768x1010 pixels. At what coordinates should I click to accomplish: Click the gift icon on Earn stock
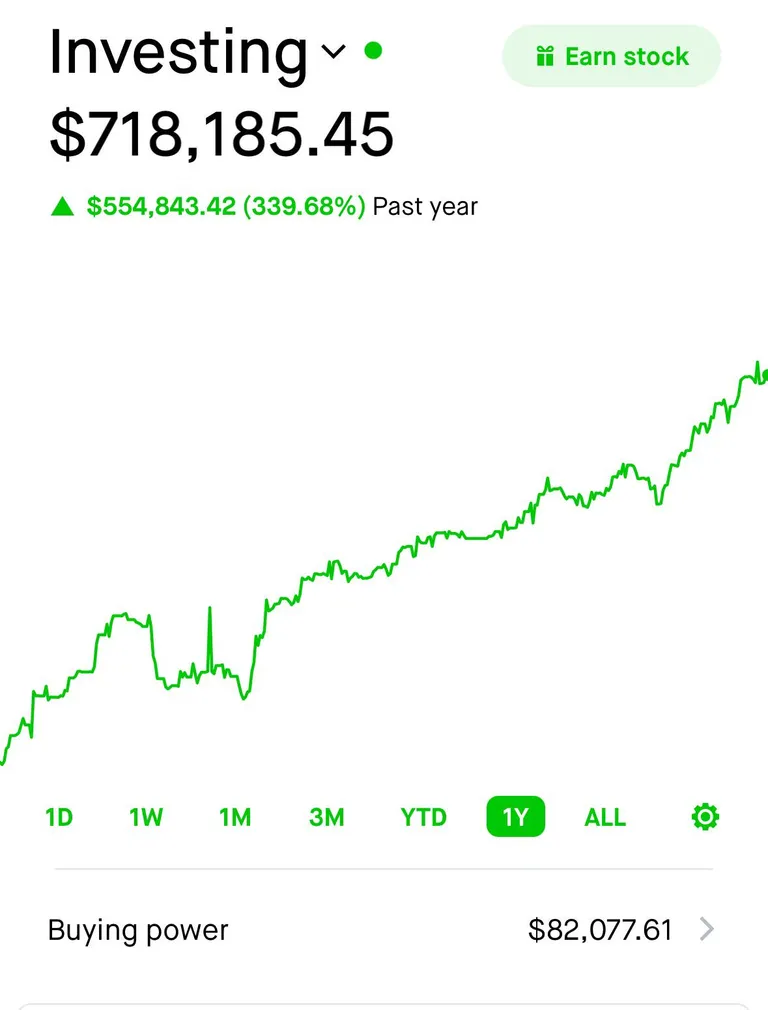(x=545, y=56)
